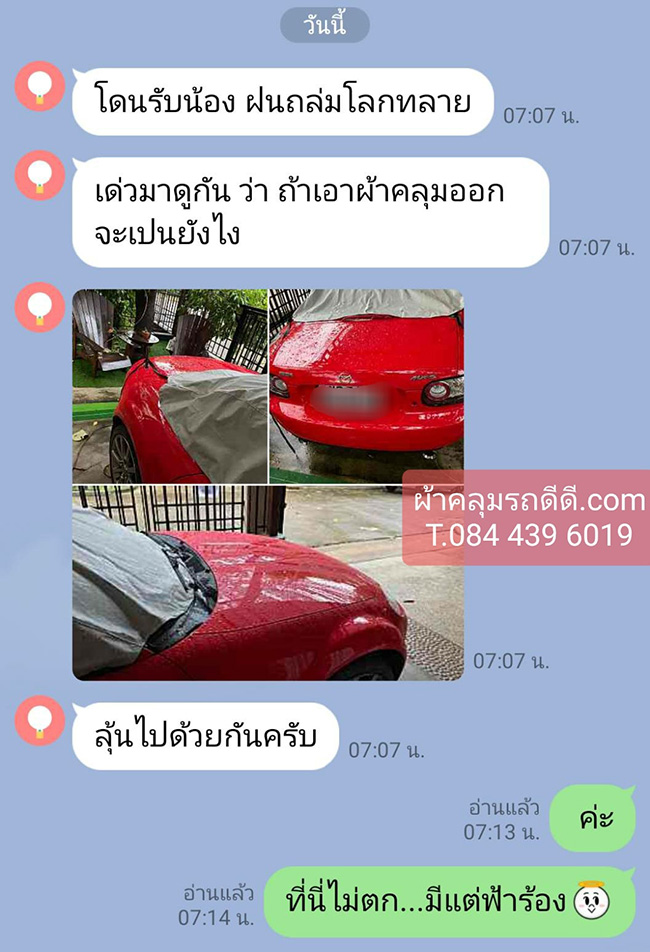Open sender's avatar beside 'ลุ้นไปด้วยกันครับ' message
The height and width of the screenshot is (952, 650).
click(41, 721)
